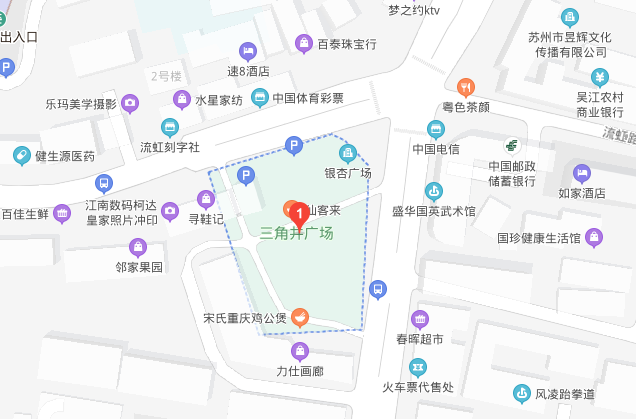Select the 宋氏重庆鸡公煲 restaurant marker
Image resolution: width=636 pixels, height=419 pixels.
pyautogui.click(x=300, y=319)
